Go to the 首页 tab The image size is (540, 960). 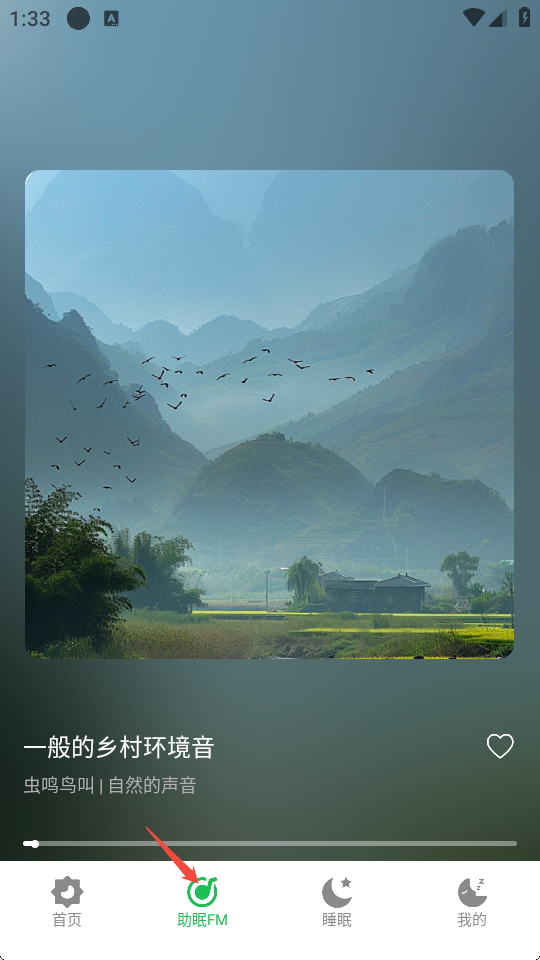[x=67, y=902]
